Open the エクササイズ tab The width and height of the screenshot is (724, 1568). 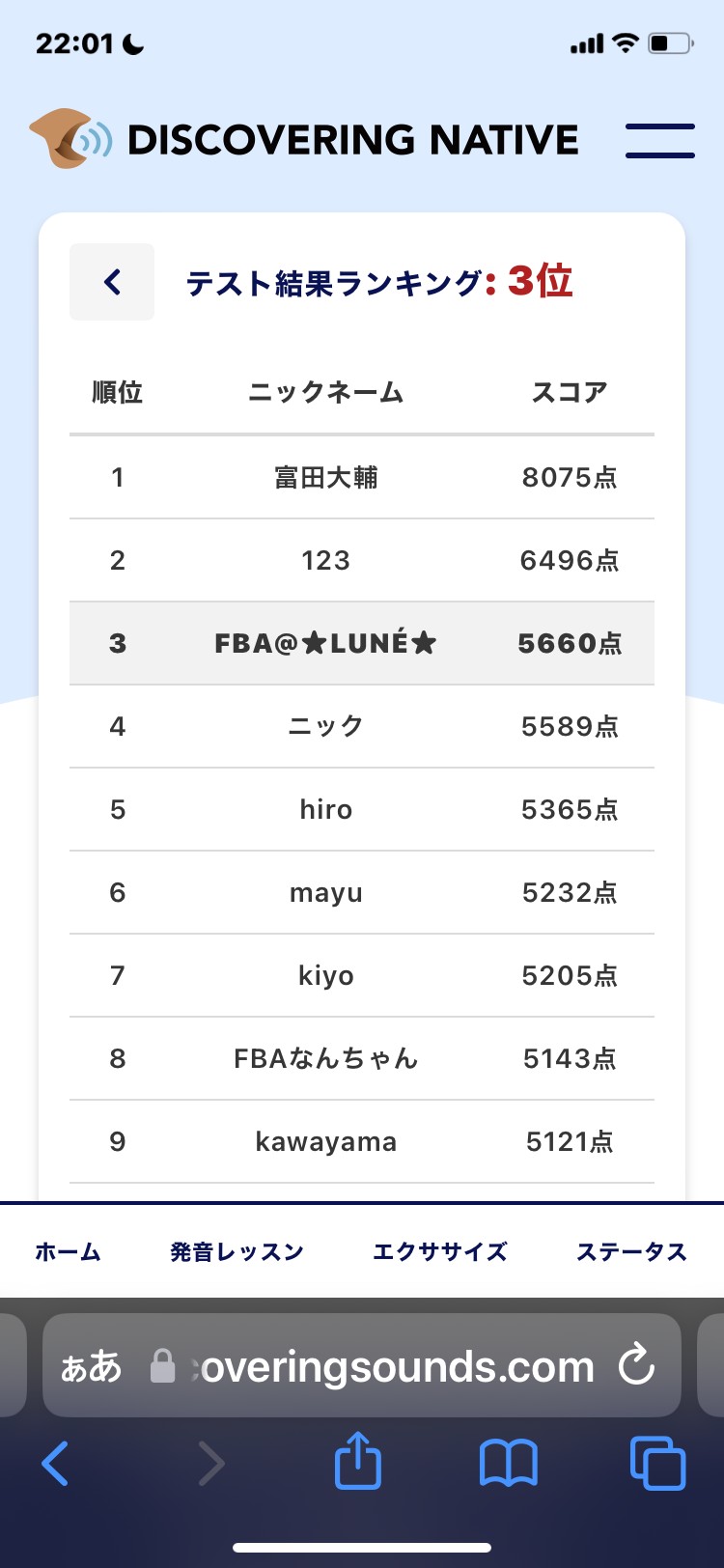440,1252
